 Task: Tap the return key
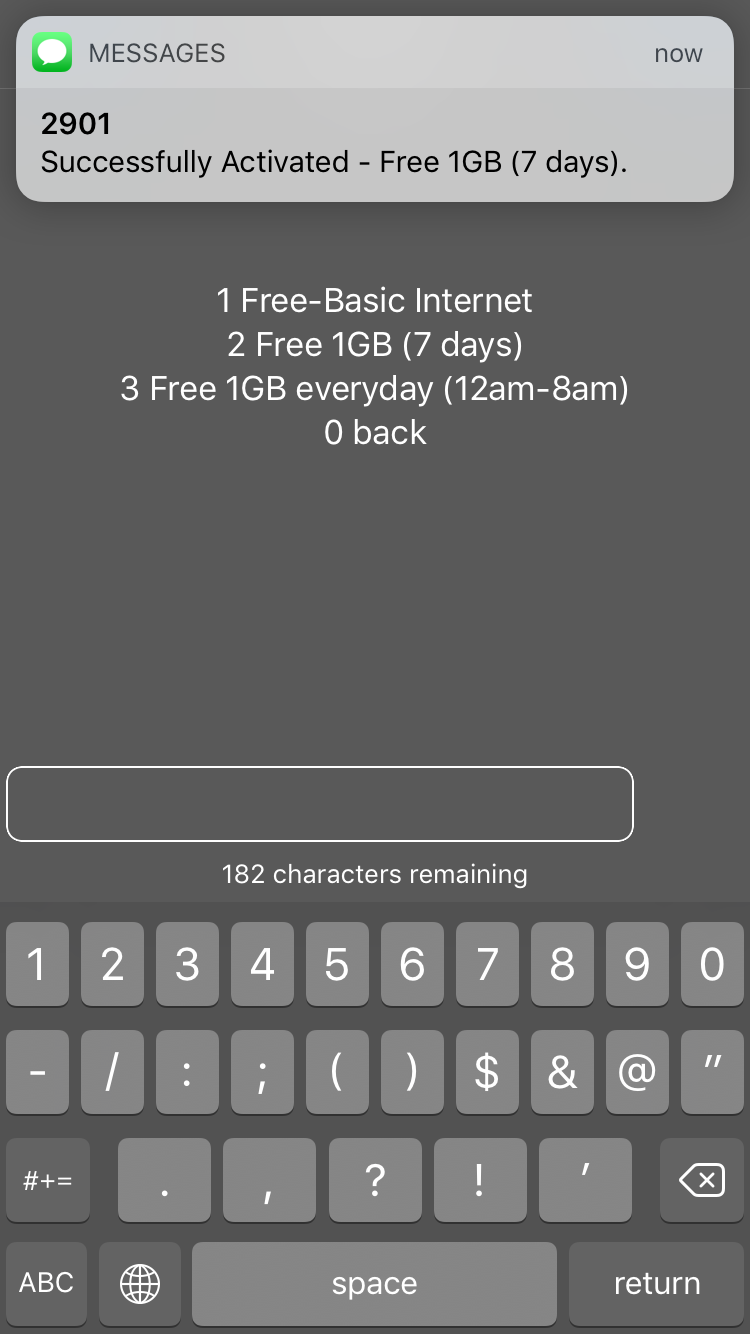(x=656, y=1283)
